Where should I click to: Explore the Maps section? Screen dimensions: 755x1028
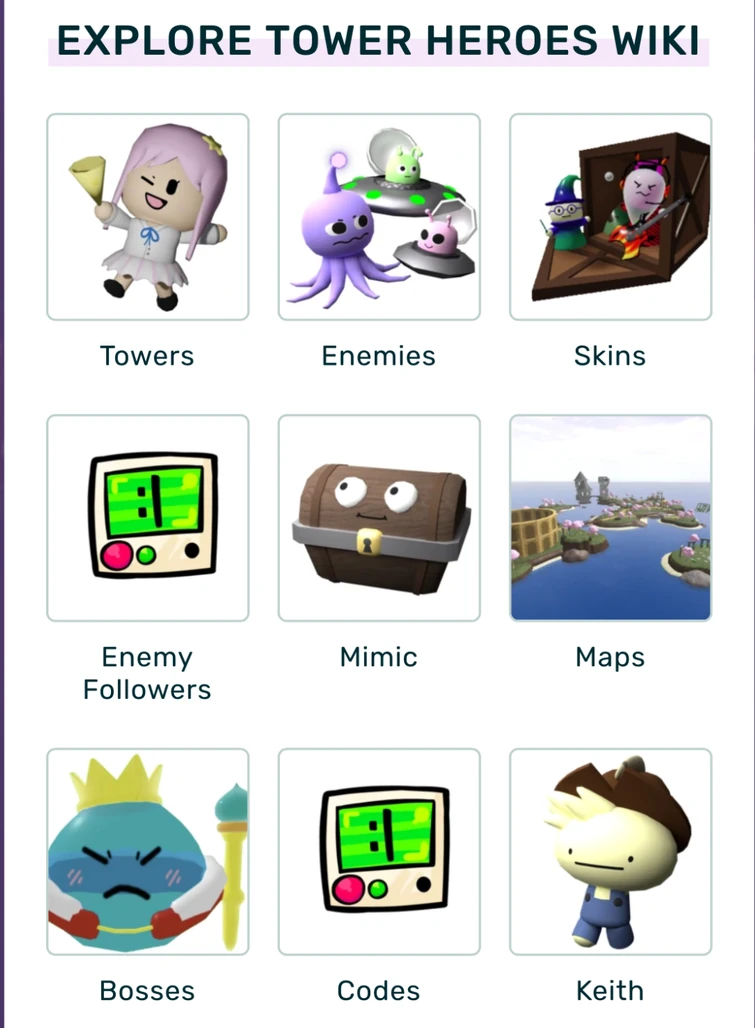(610, 518)
